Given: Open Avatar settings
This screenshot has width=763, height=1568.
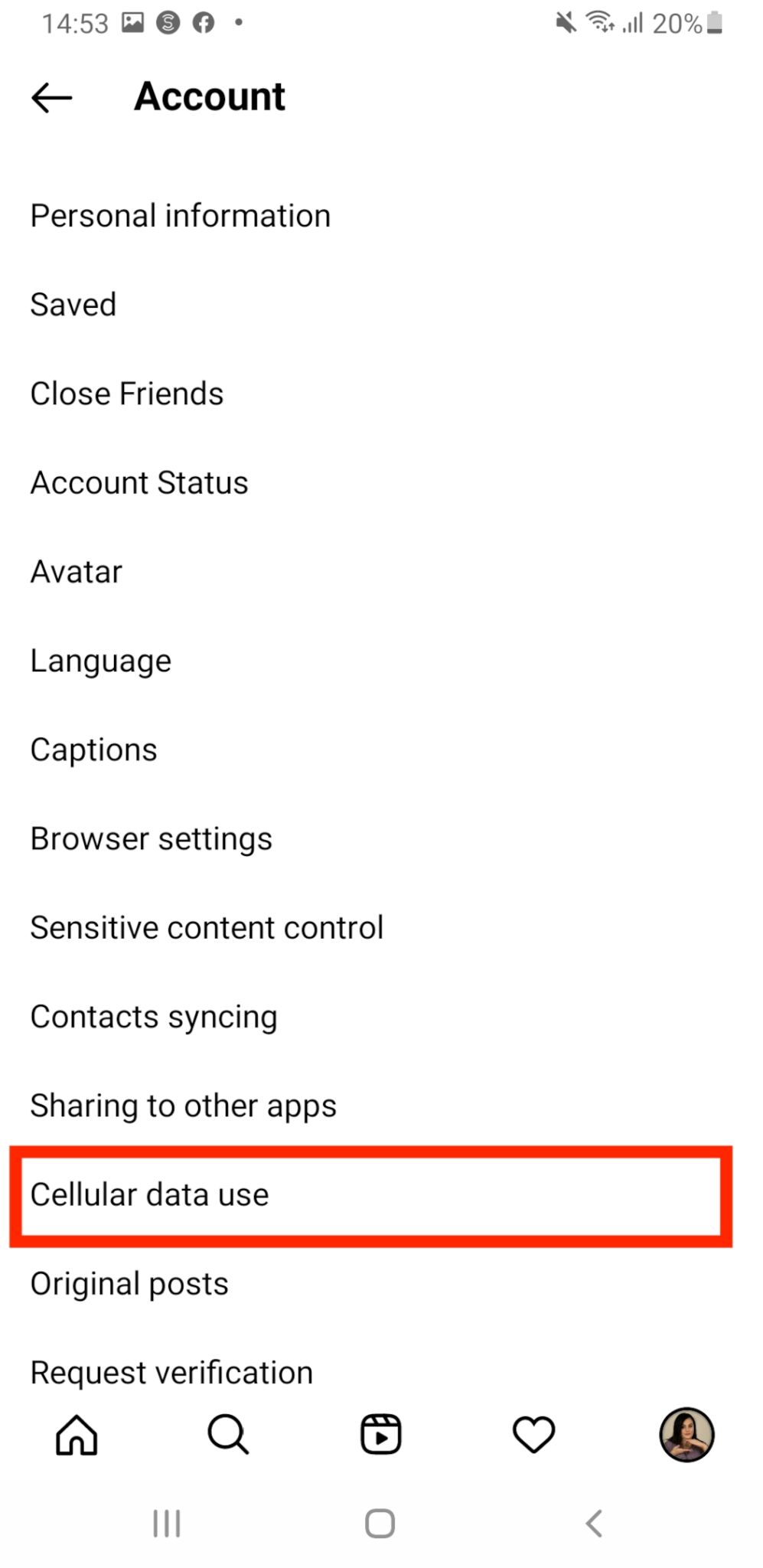Looking at the screenshot, I should (x=381, y=572).
